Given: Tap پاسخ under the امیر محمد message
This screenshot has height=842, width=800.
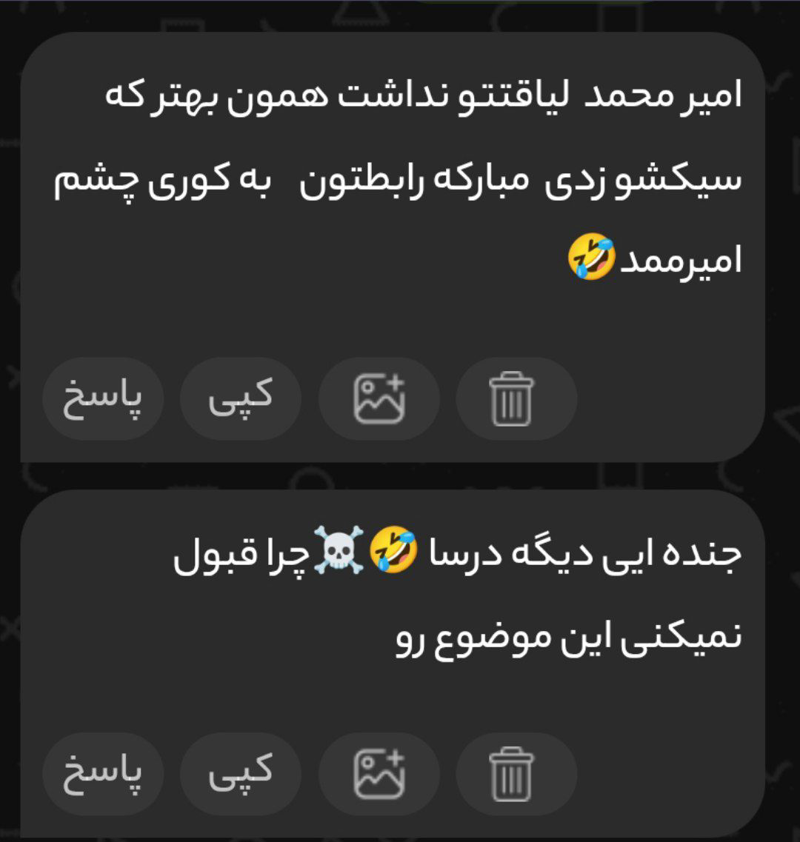Looking at the screenshot, I should tap(102, 399).
